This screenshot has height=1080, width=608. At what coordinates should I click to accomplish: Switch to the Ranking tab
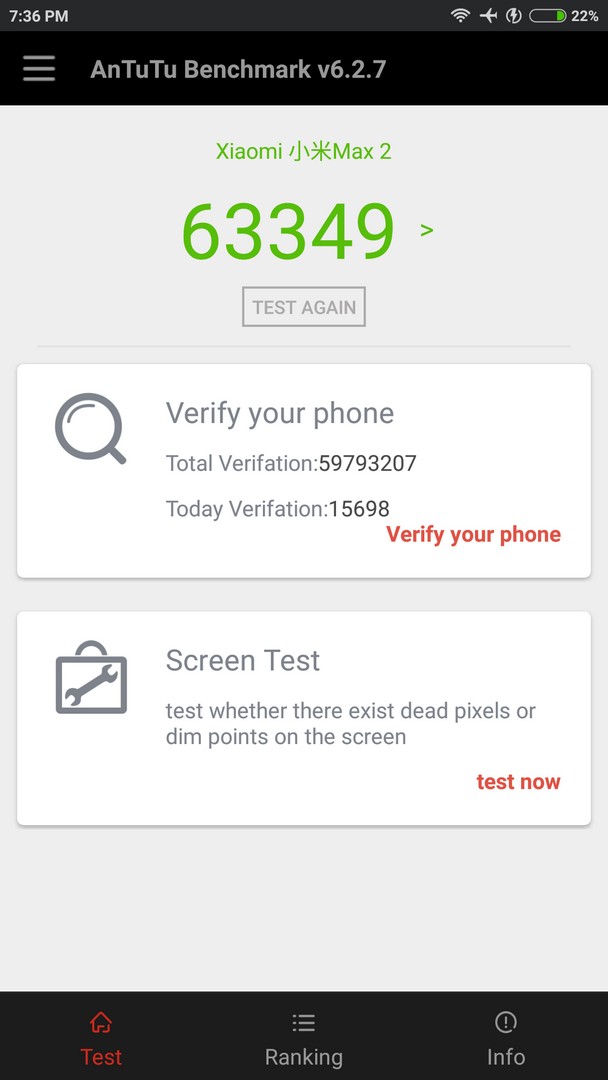pyautogui.click(x=304, y=1039)
